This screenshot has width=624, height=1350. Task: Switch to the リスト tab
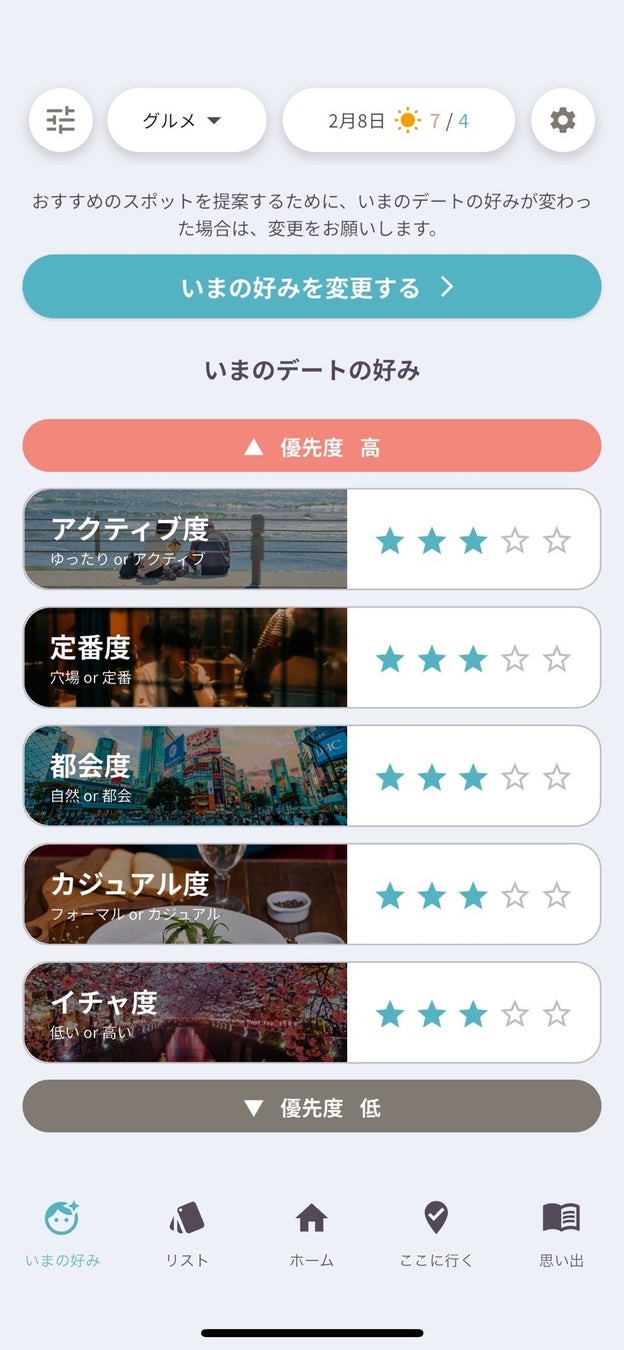click(x=187, y=1234)
